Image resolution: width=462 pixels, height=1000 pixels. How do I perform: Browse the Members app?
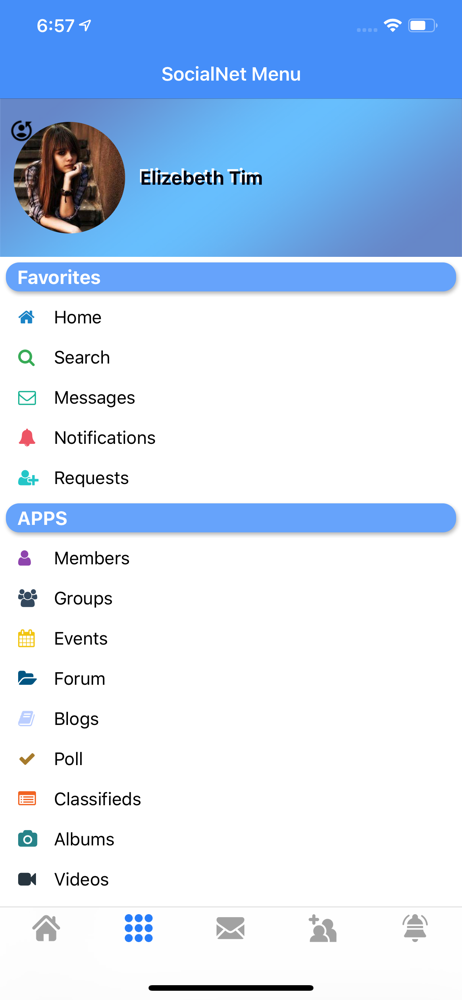231,558
